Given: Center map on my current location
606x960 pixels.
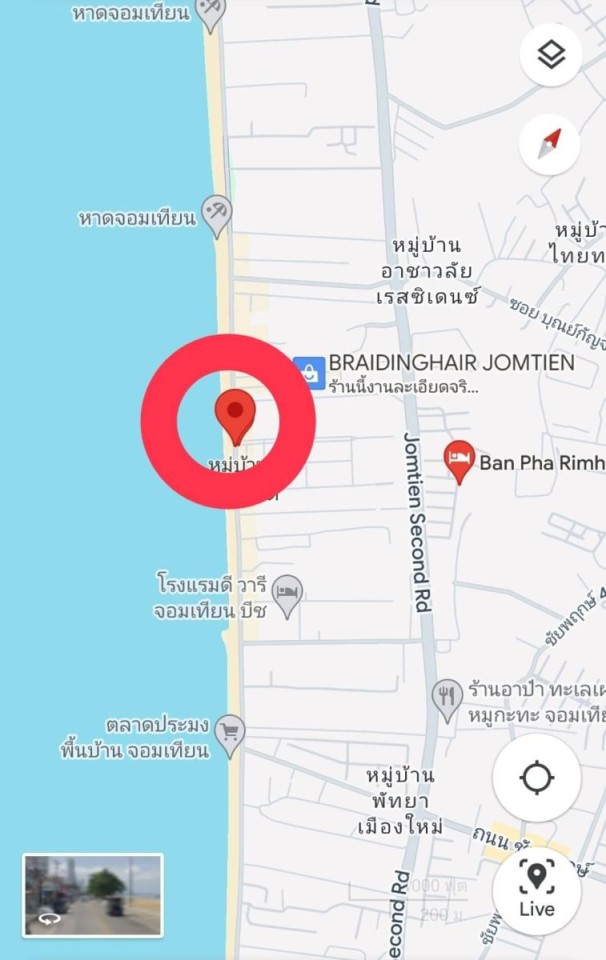Looking at the screenshot, I should [536, 778].
